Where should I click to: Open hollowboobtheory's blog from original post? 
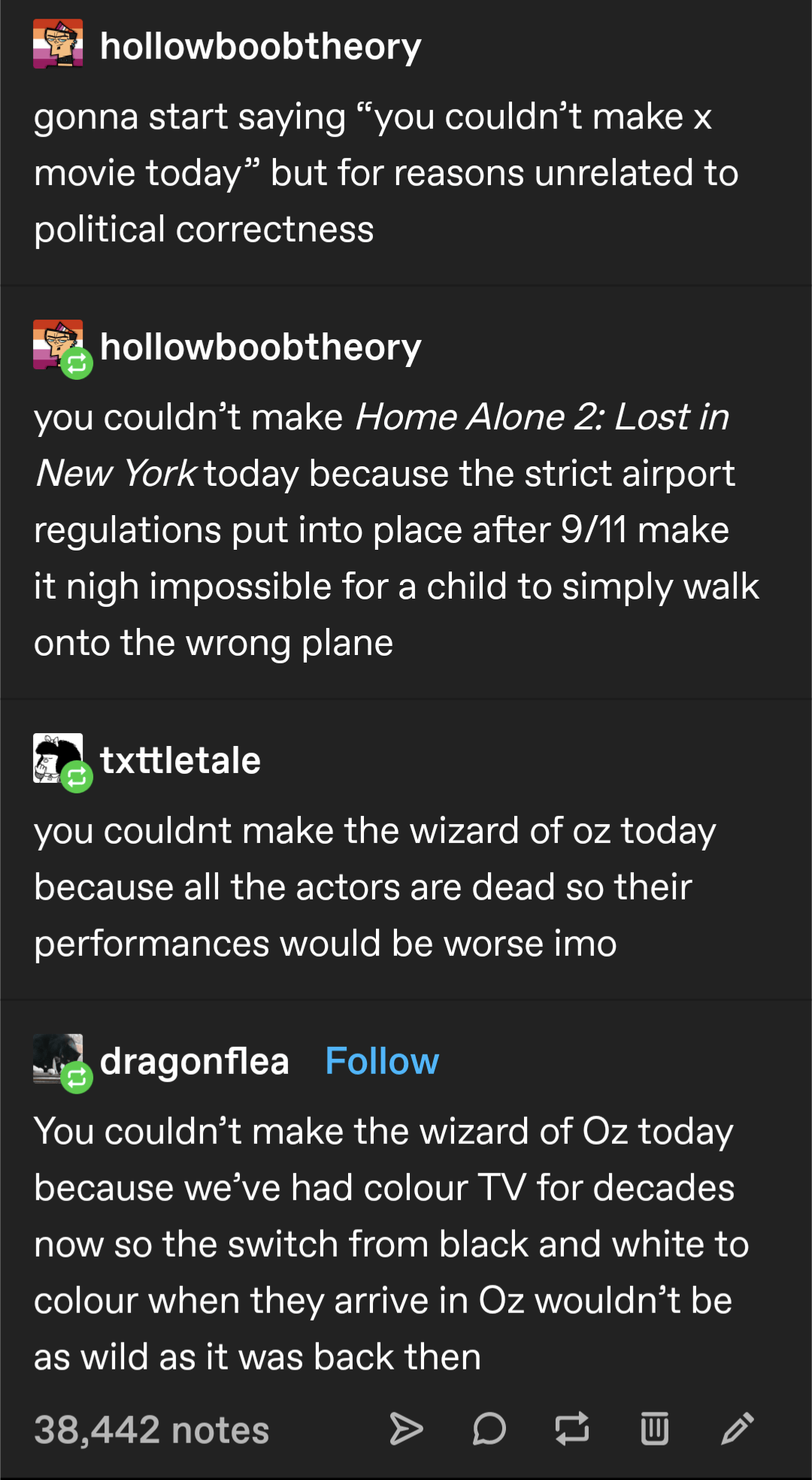(x=260, y=47)
